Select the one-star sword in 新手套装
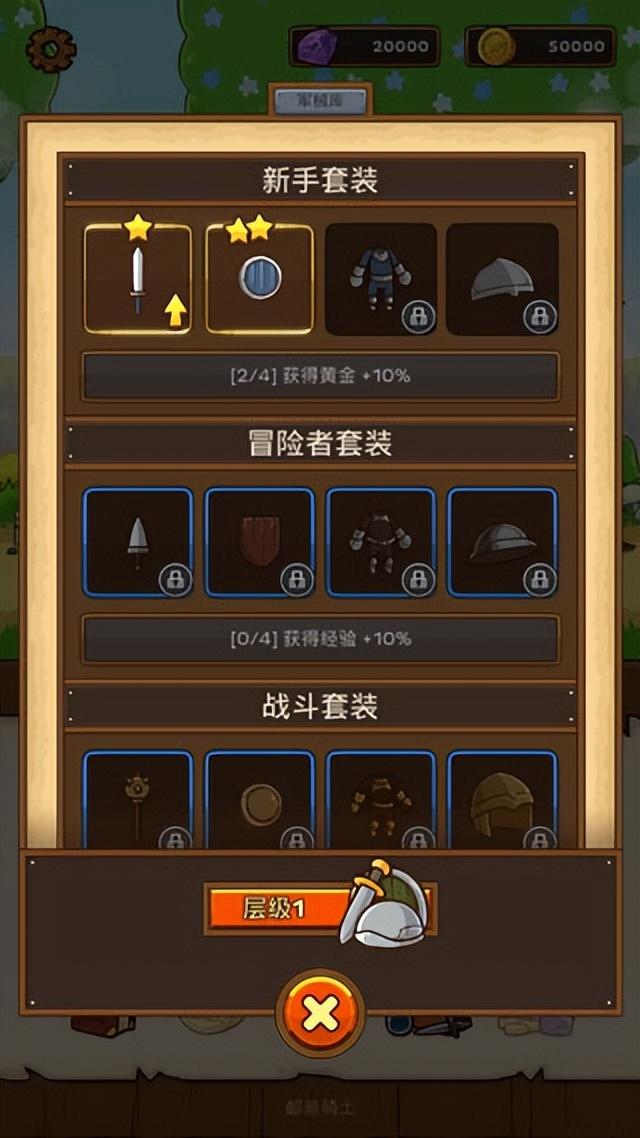This screenshot has height=1138, width=640. click(138, 279)
